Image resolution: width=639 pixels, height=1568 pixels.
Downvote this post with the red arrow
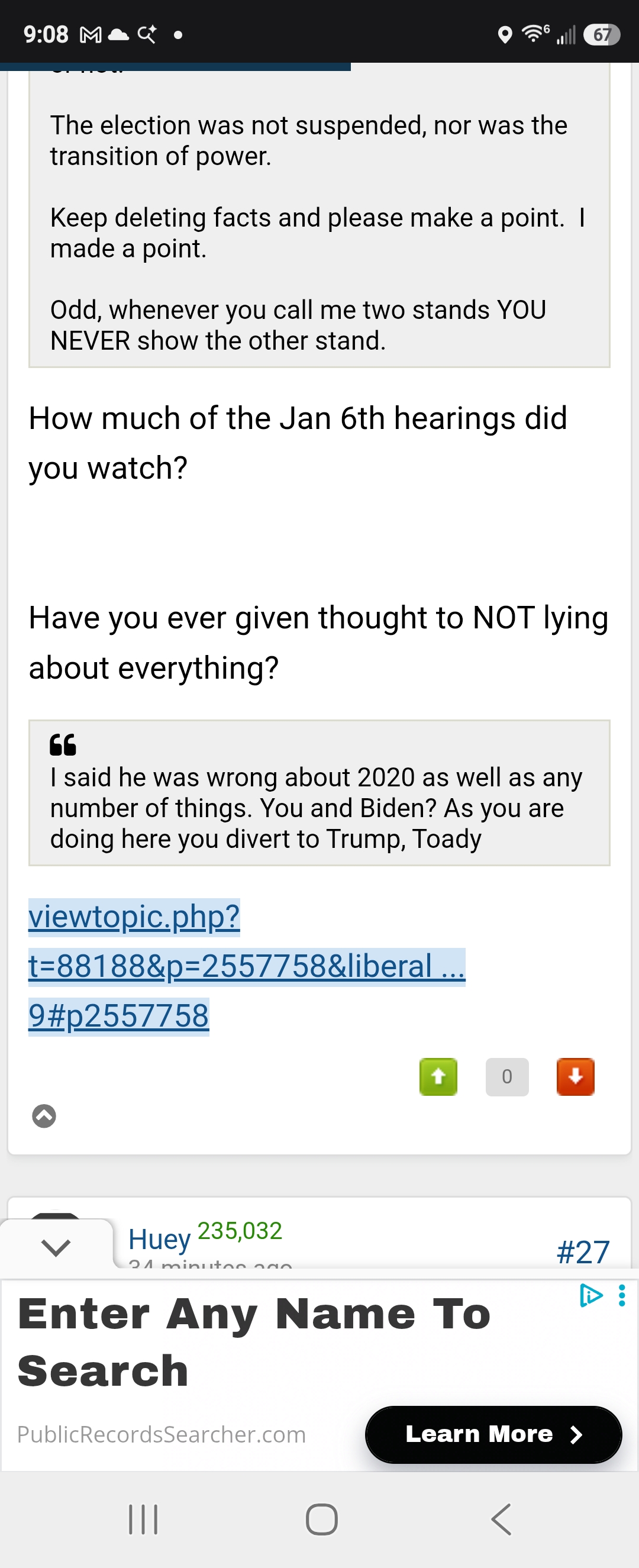click(575, 1077)
